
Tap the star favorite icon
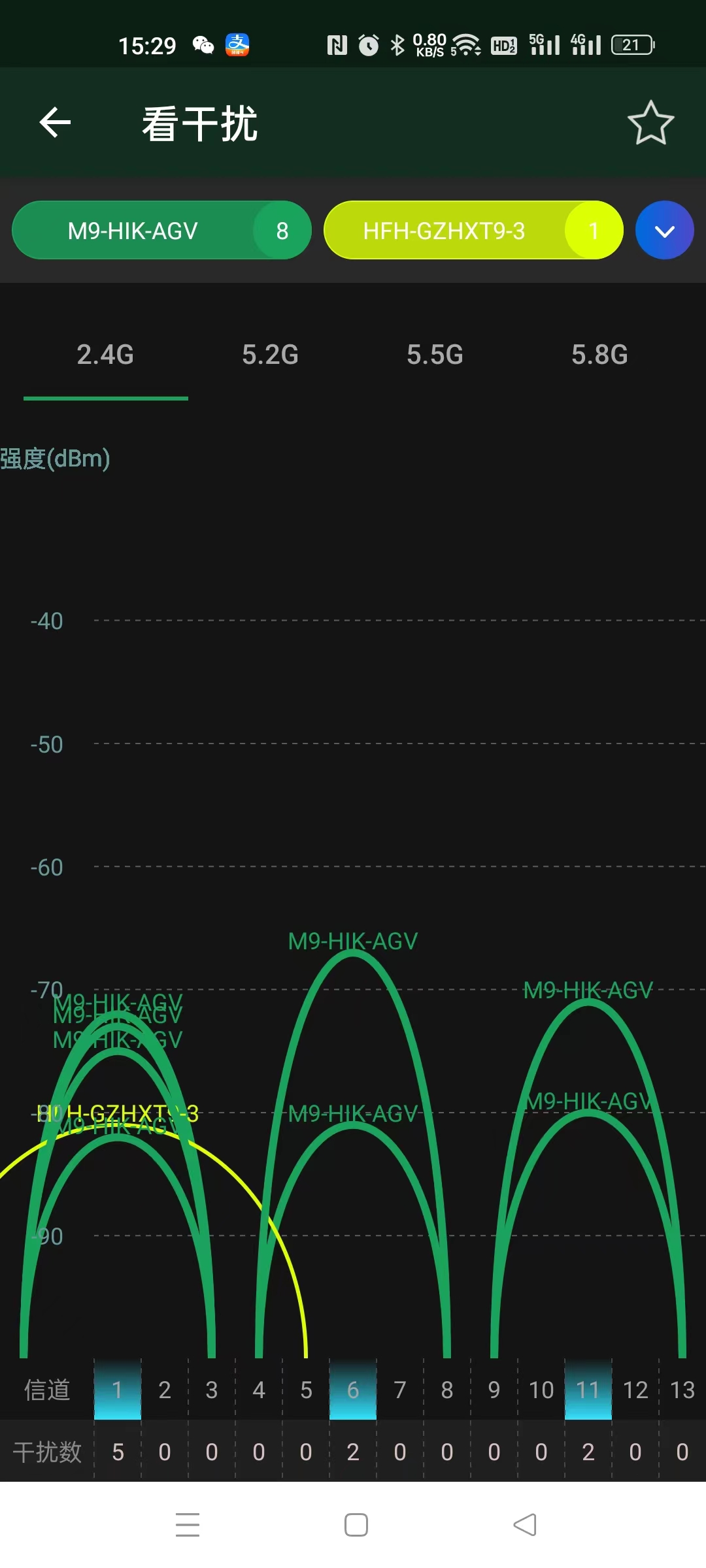[650, 123]
